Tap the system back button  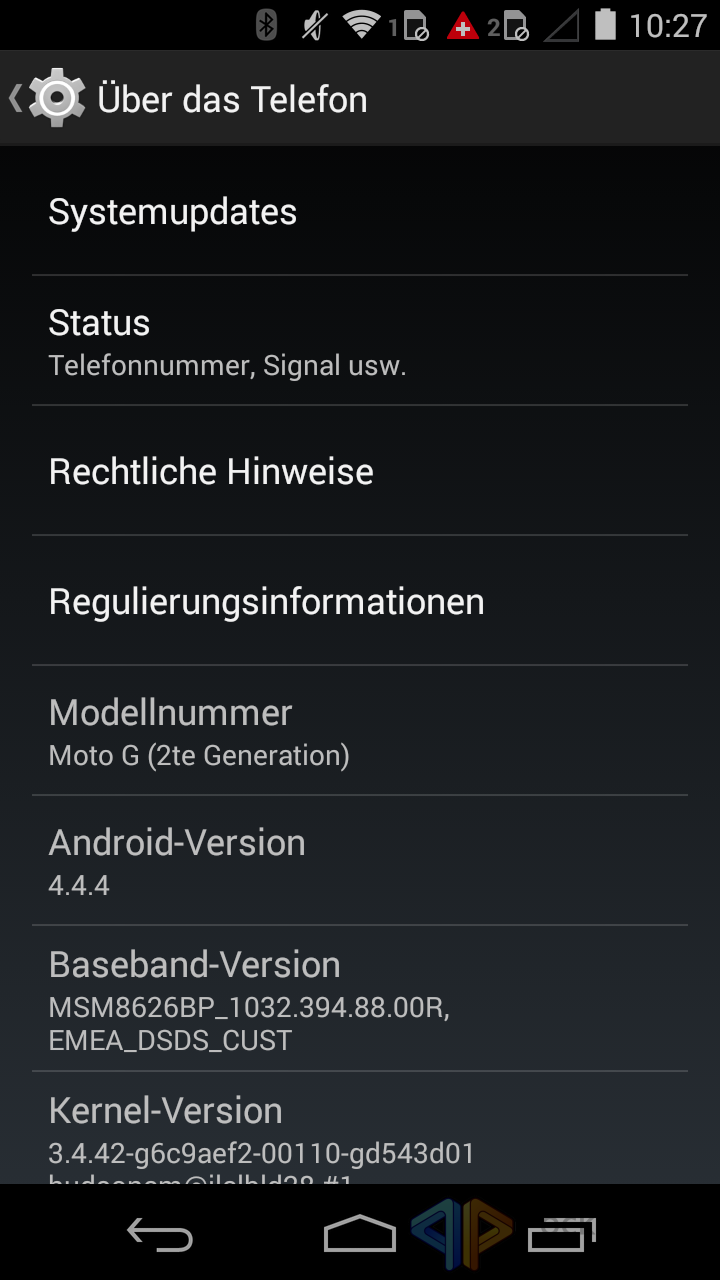click(160, 1234)
